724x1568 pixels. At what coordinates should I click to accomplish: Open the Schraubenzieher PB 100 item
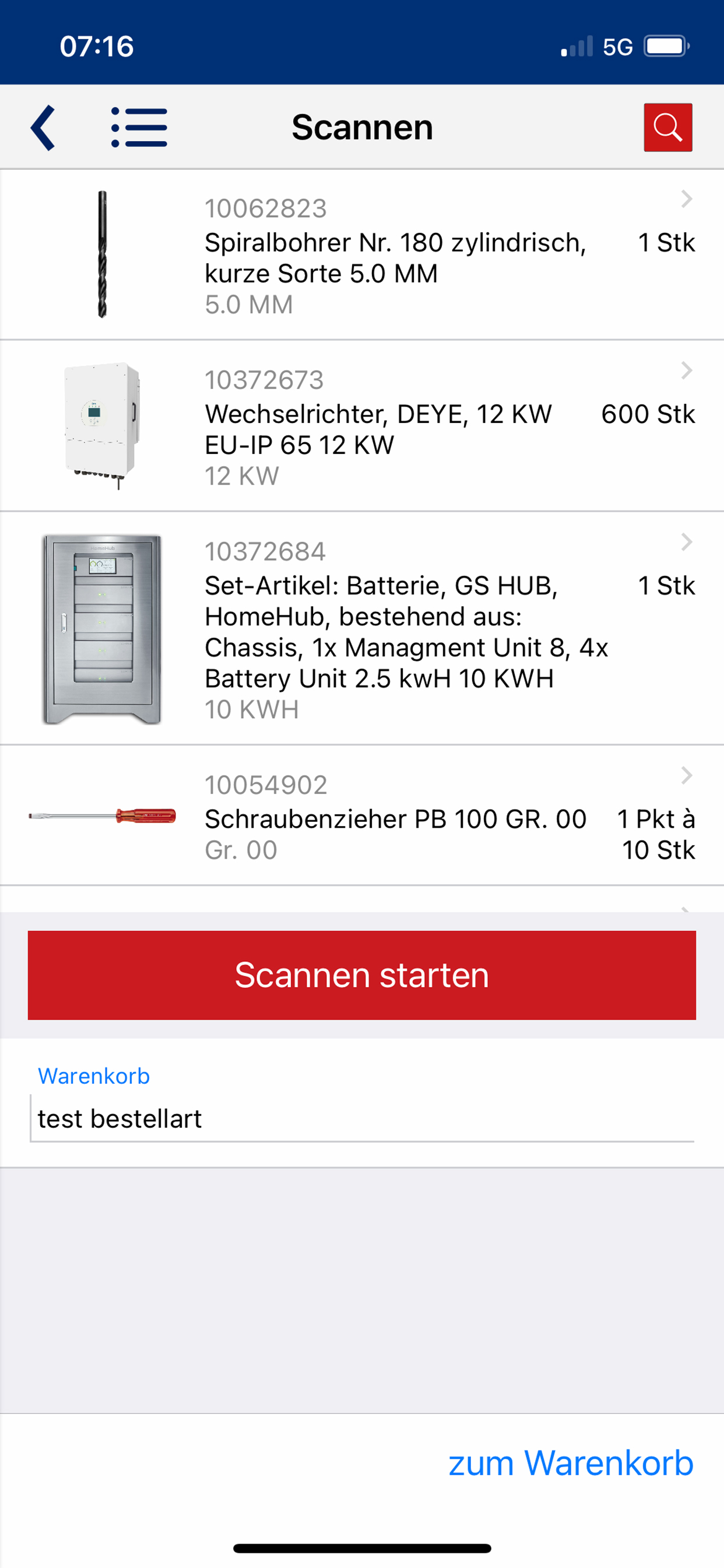click(362, 815)
